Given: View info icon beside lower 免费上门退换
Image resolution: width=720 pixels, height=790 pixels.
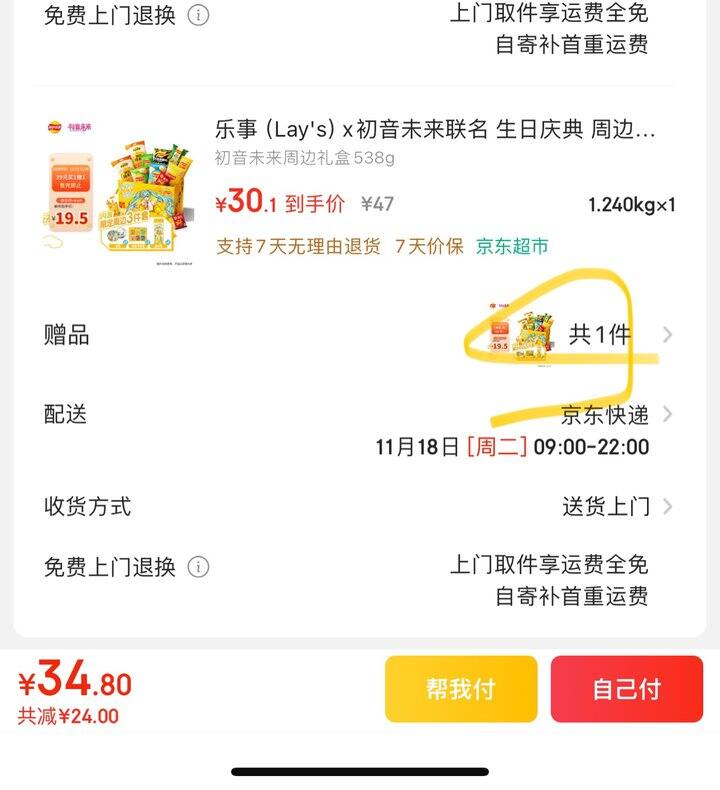Looking at the screenshot, I should pyautogui.click(x=199, y=567).
